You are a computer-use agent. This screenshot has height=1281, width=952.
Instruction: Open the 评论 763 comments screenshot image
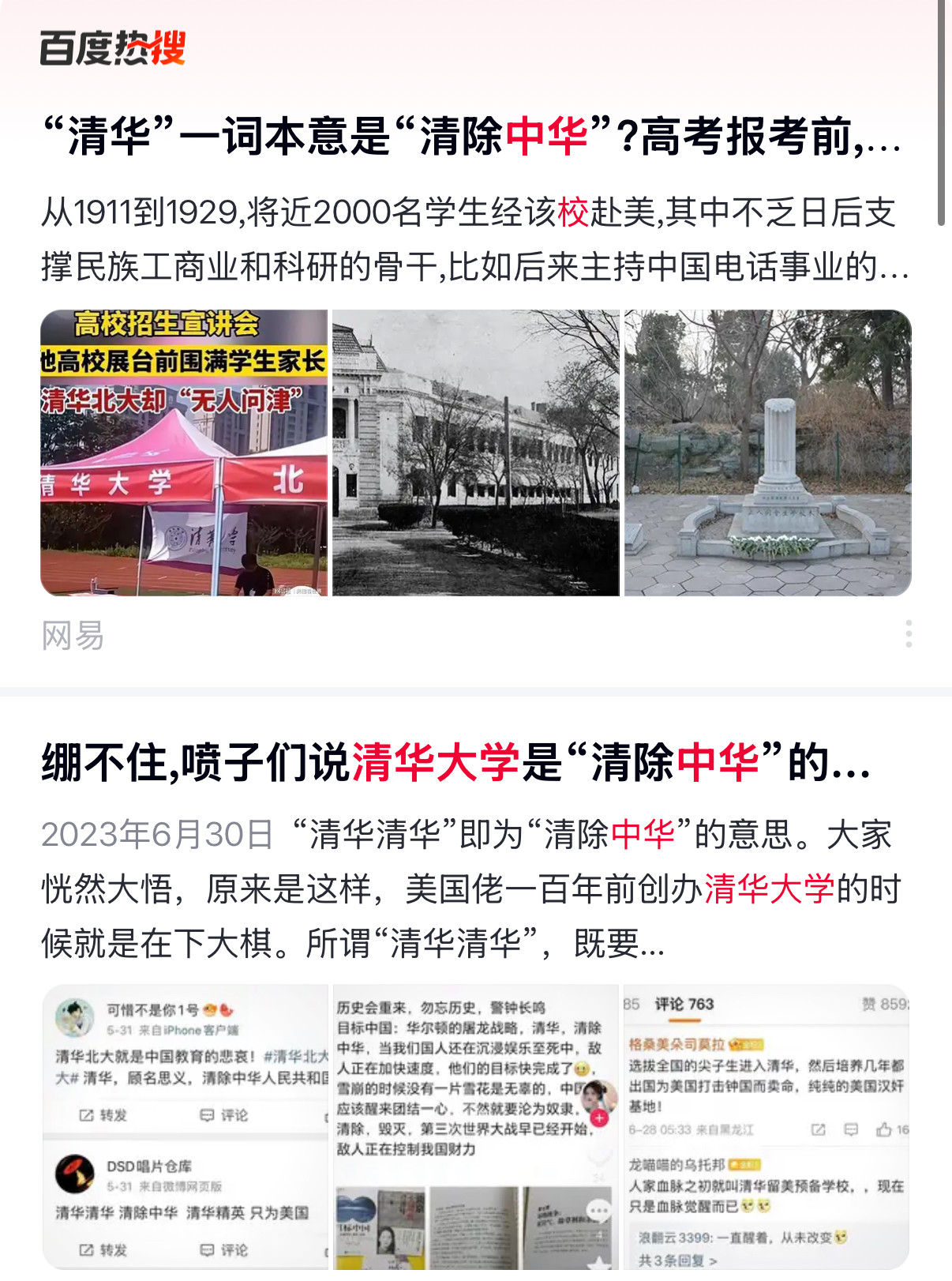(766, 1127)
